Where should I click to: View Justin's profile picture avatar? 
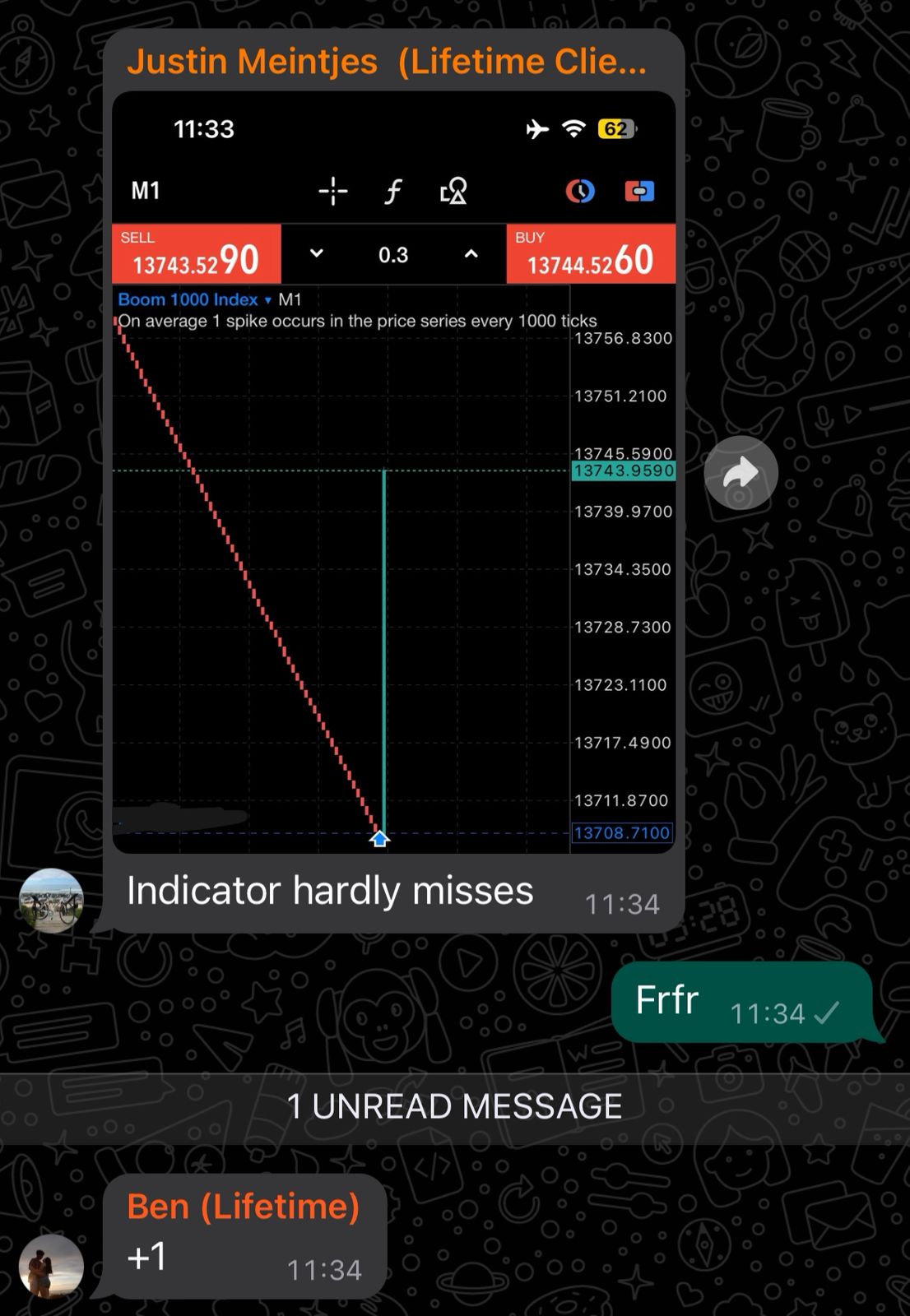(x=51, y=901)
